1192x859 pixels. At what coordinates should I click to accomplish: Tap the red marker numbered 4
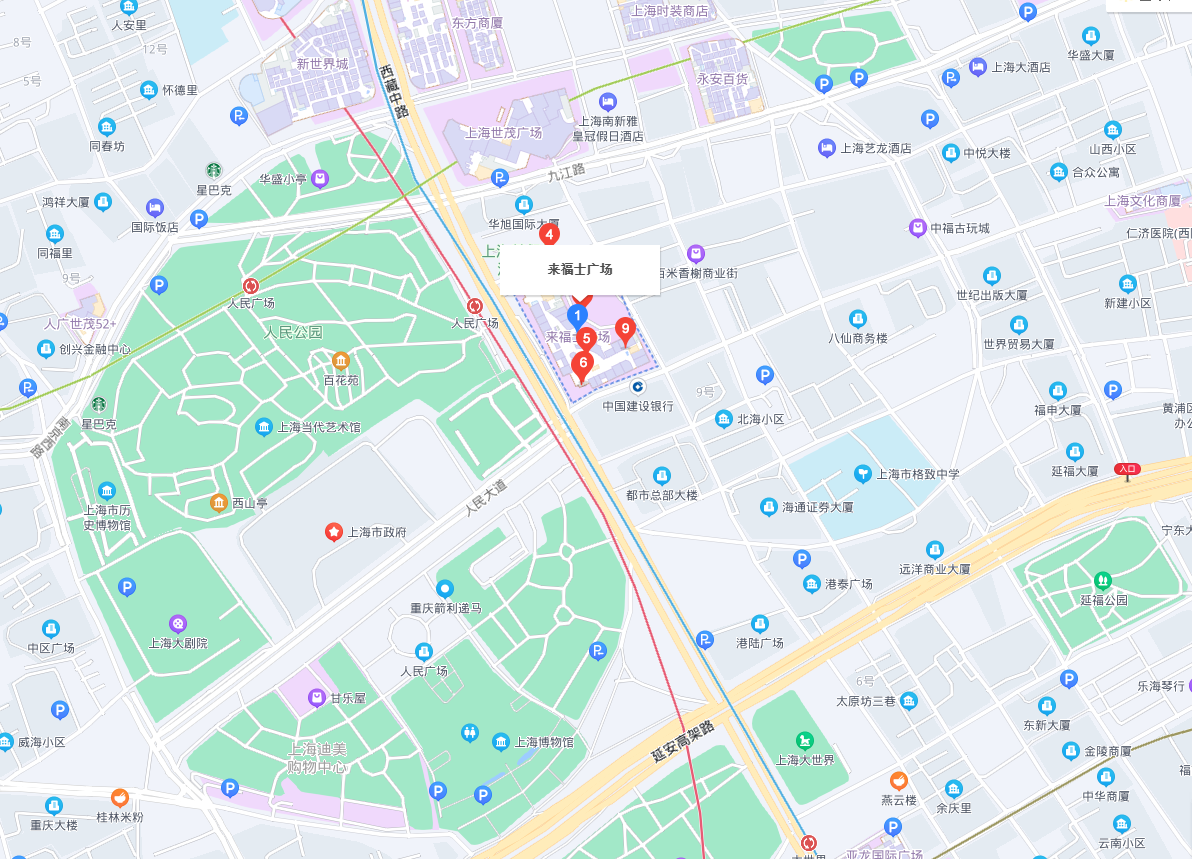tap(549, 235)
